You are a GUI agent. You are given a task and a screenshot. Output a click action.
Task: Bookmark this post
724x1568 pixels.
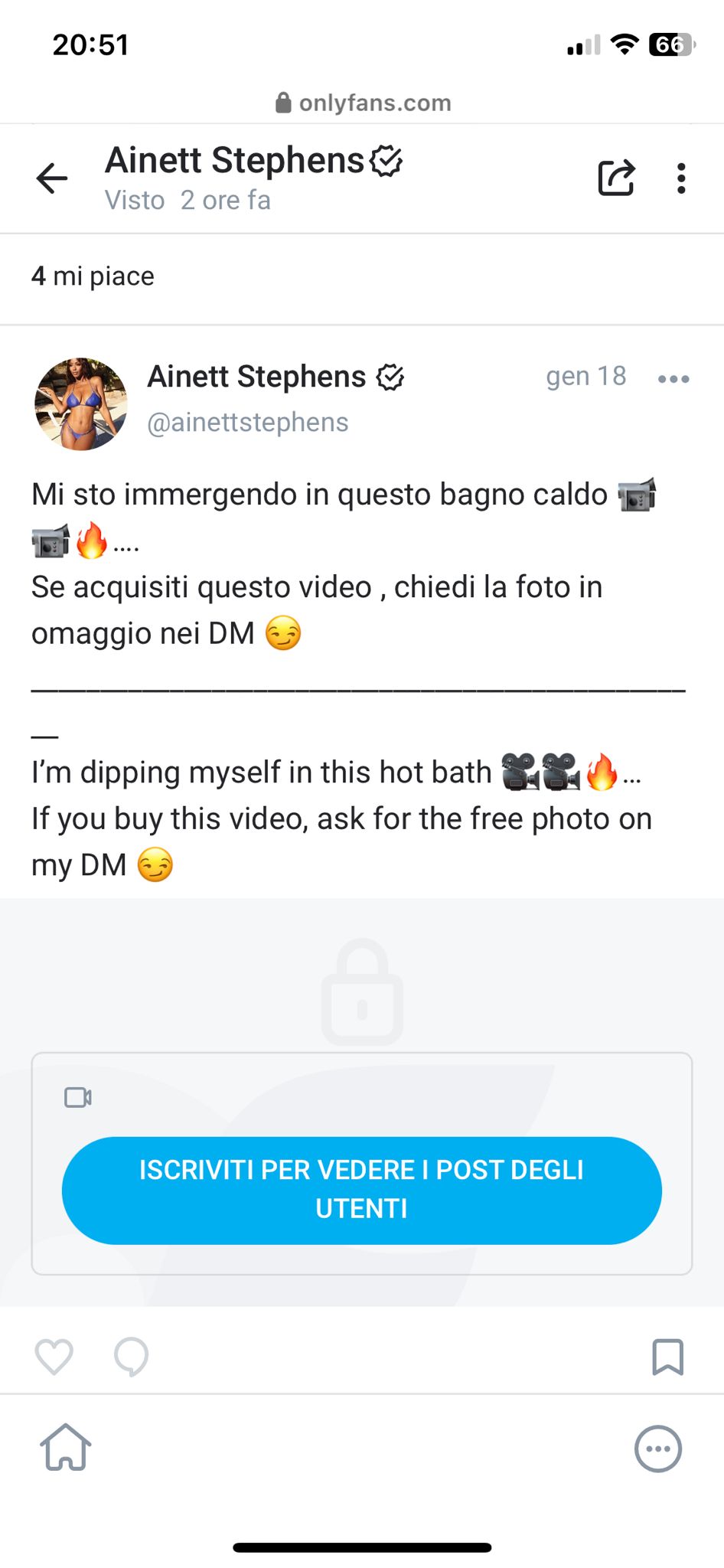(667, 1357)
